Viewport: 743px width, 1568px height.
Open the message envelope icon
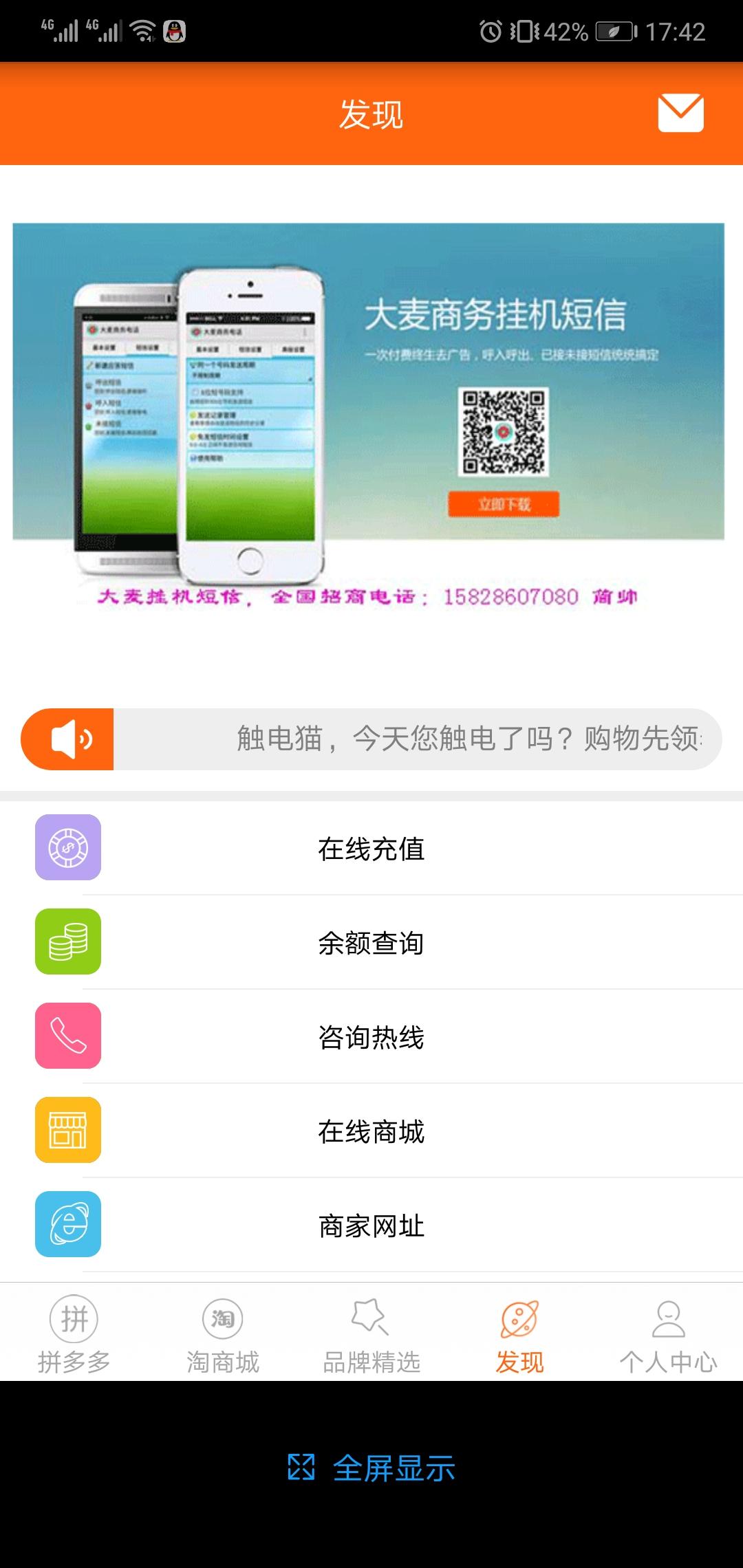[x=680, y=111]
